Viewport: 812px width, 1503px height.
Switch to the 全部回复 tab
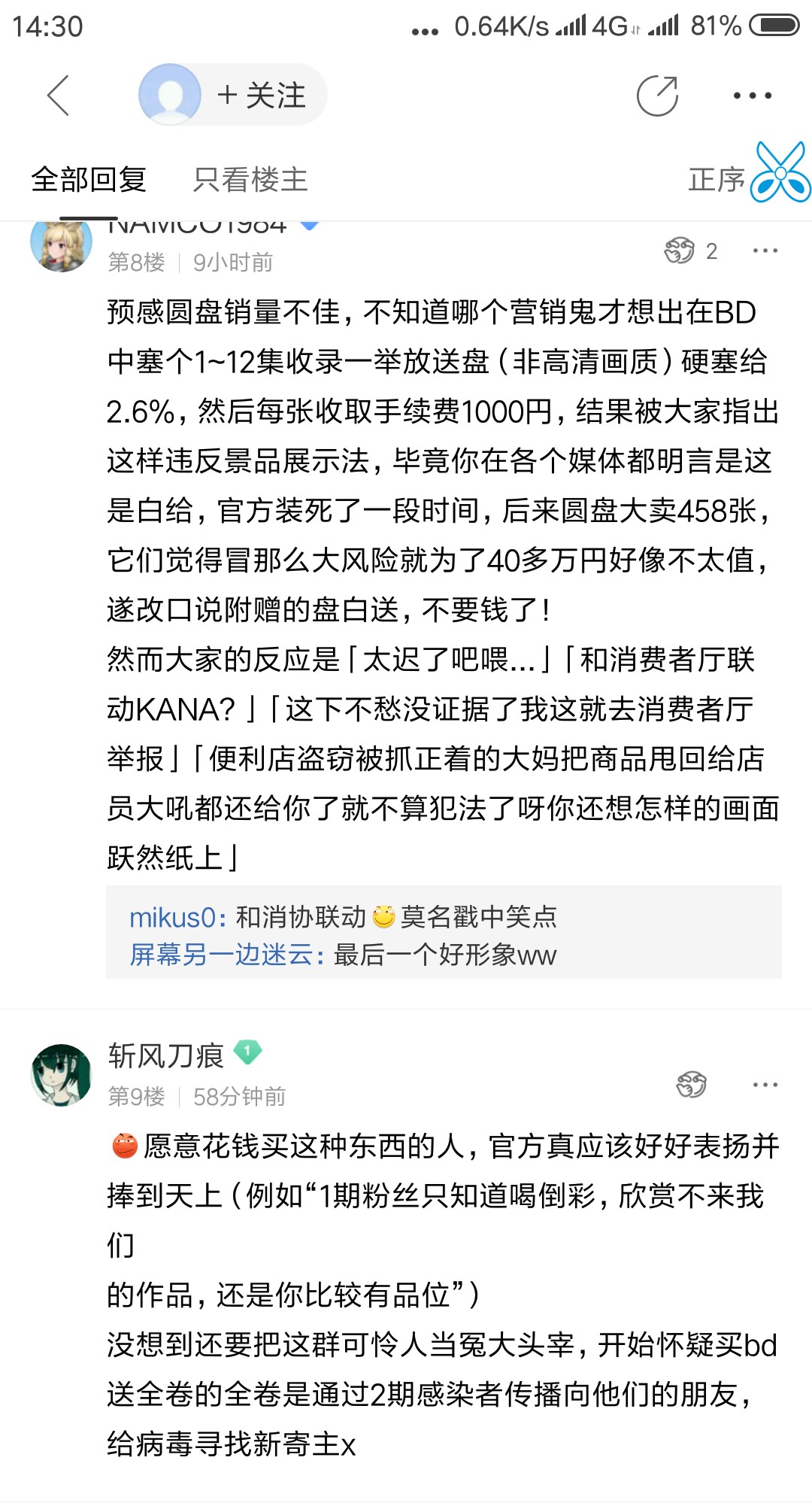point(89,180)
